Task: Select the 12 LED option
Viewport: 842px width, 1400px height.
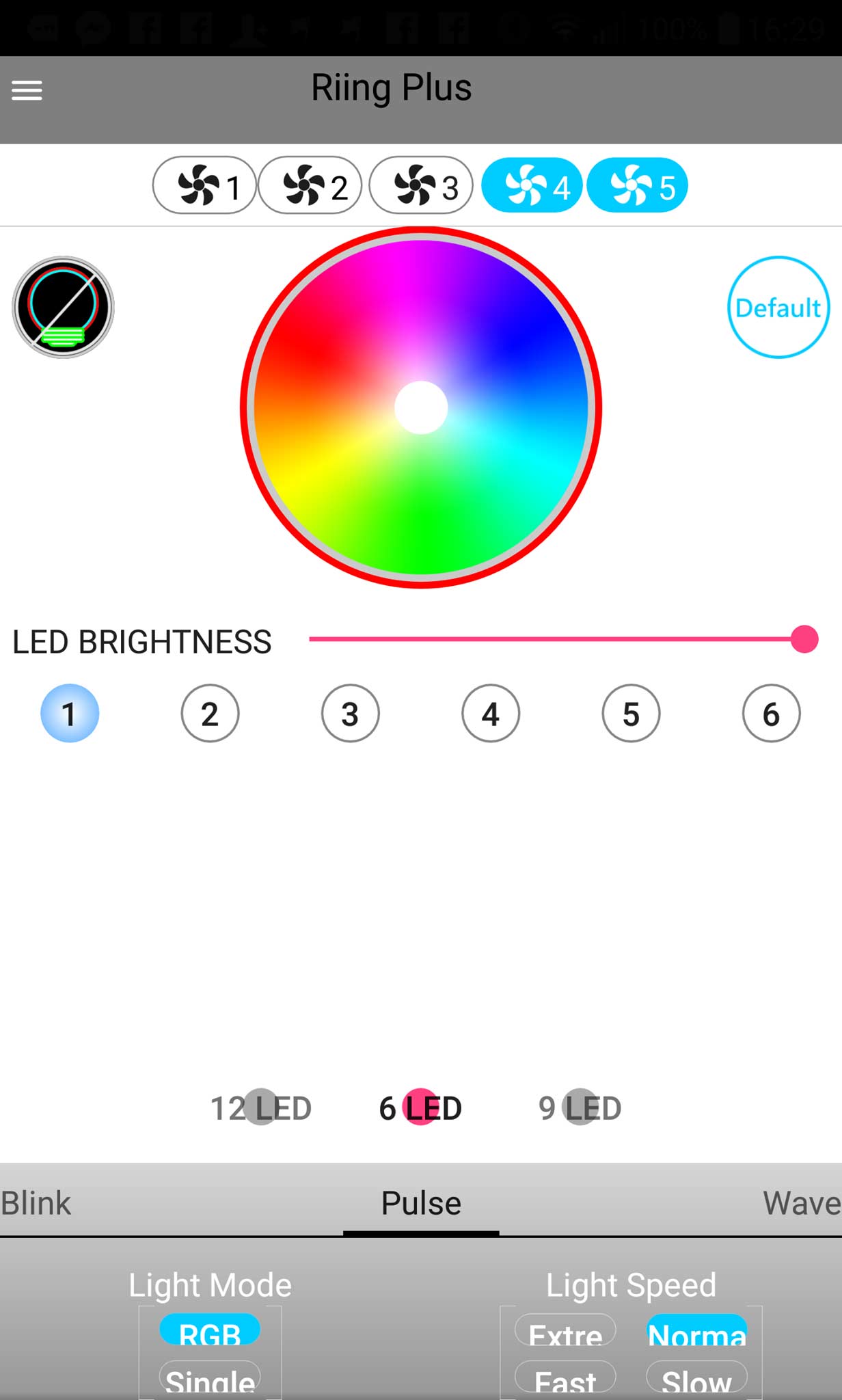Action: [261, 1108]
